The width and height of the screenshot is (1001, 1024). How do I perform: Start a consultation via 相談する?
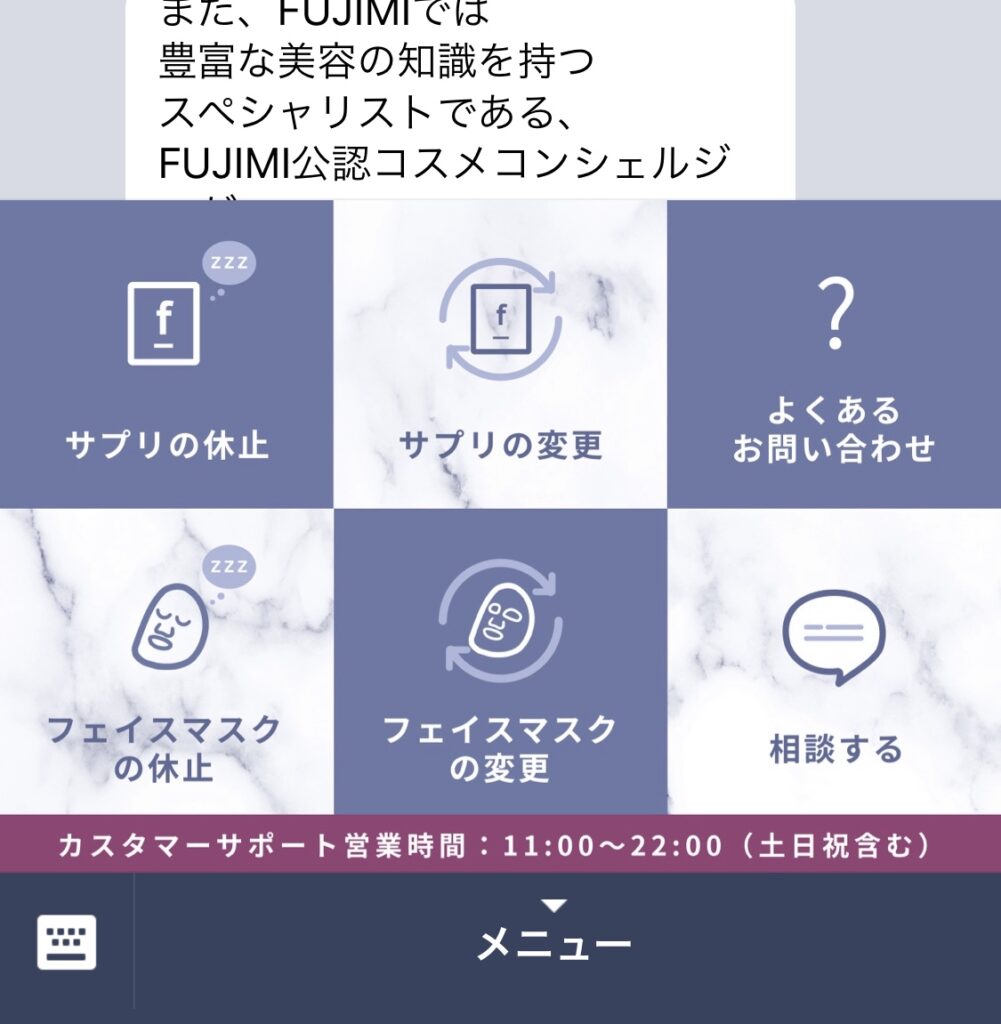click(x=834, y=662)
